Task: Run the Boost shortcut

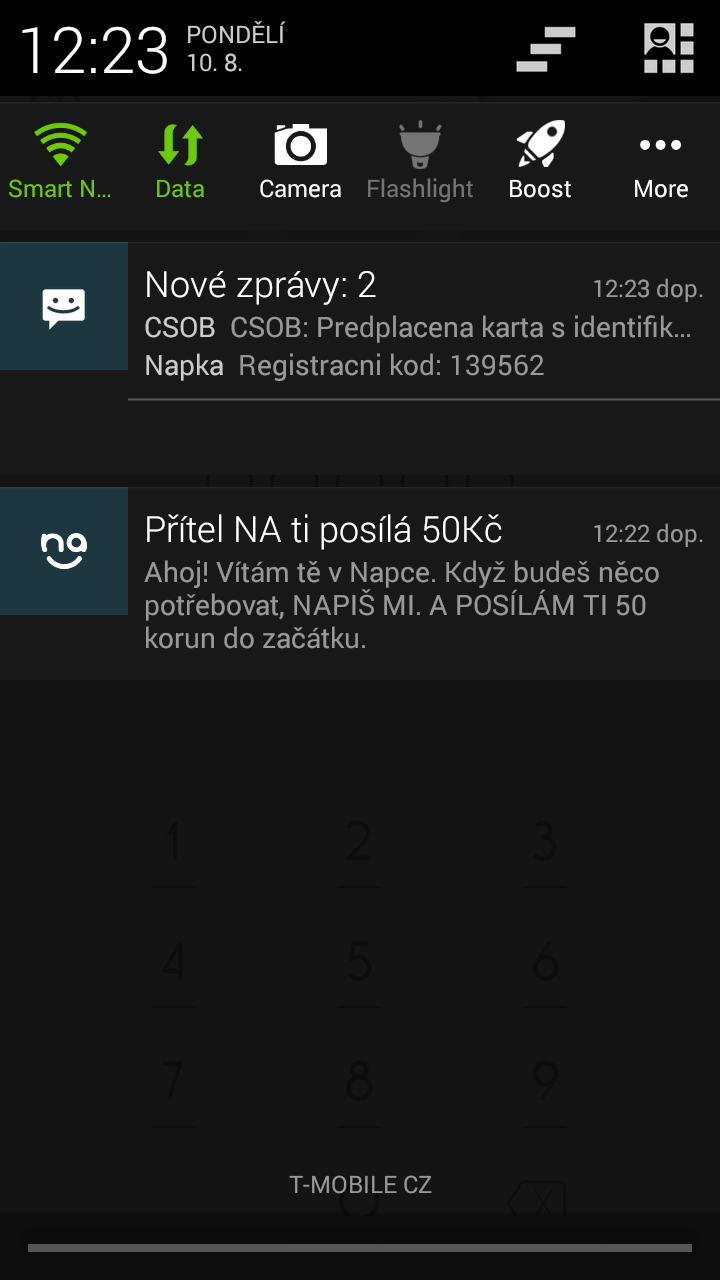Action: [x=540, y=160]
